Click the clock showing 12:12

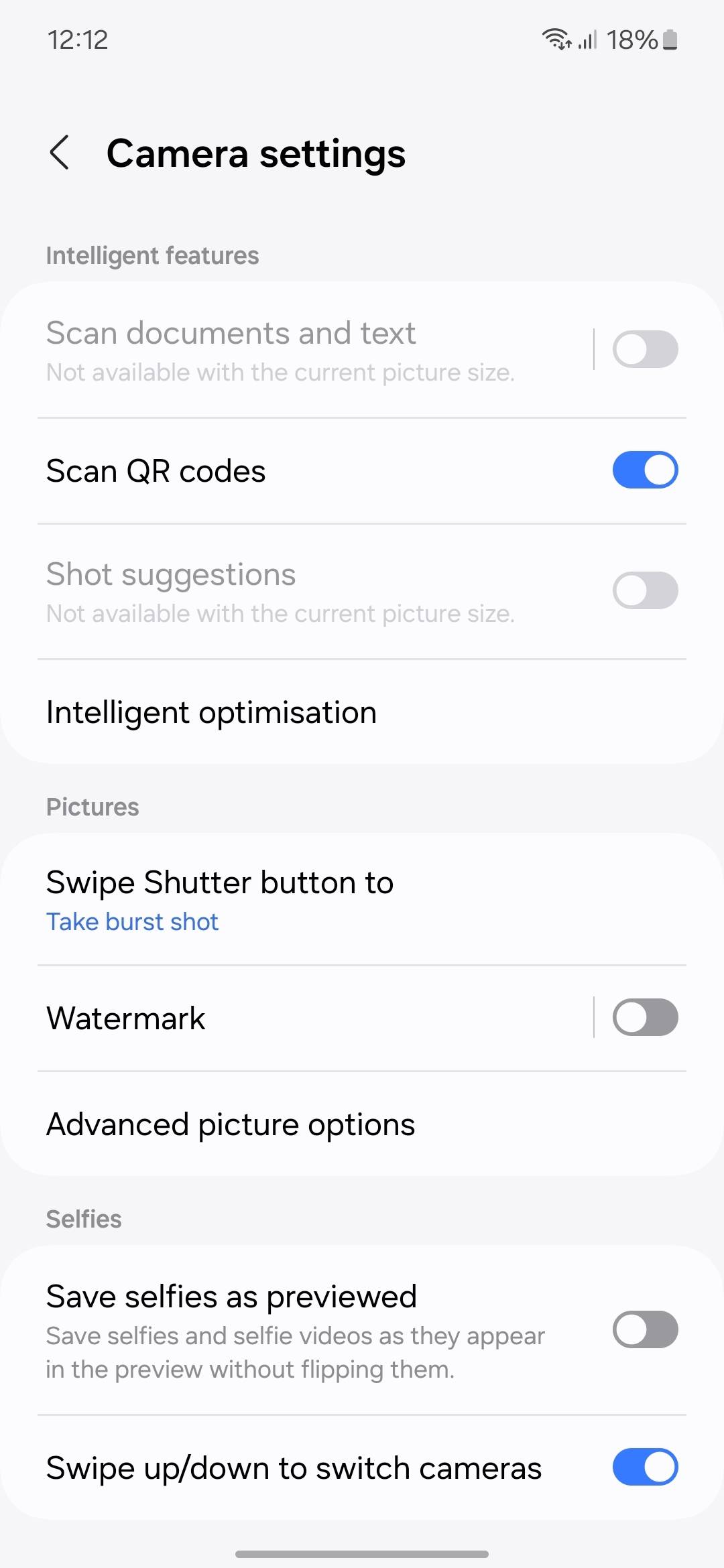pos(77,40)
